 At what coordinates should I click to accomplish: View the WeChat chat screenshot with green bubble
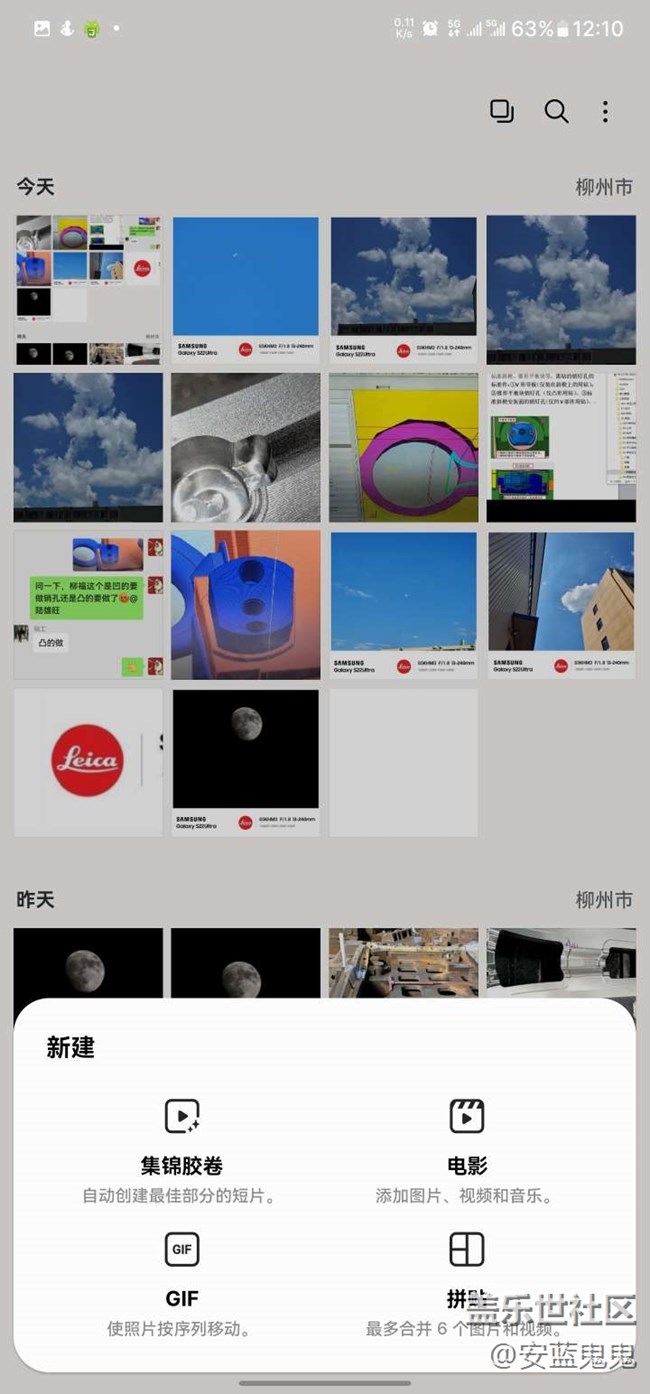88,605
